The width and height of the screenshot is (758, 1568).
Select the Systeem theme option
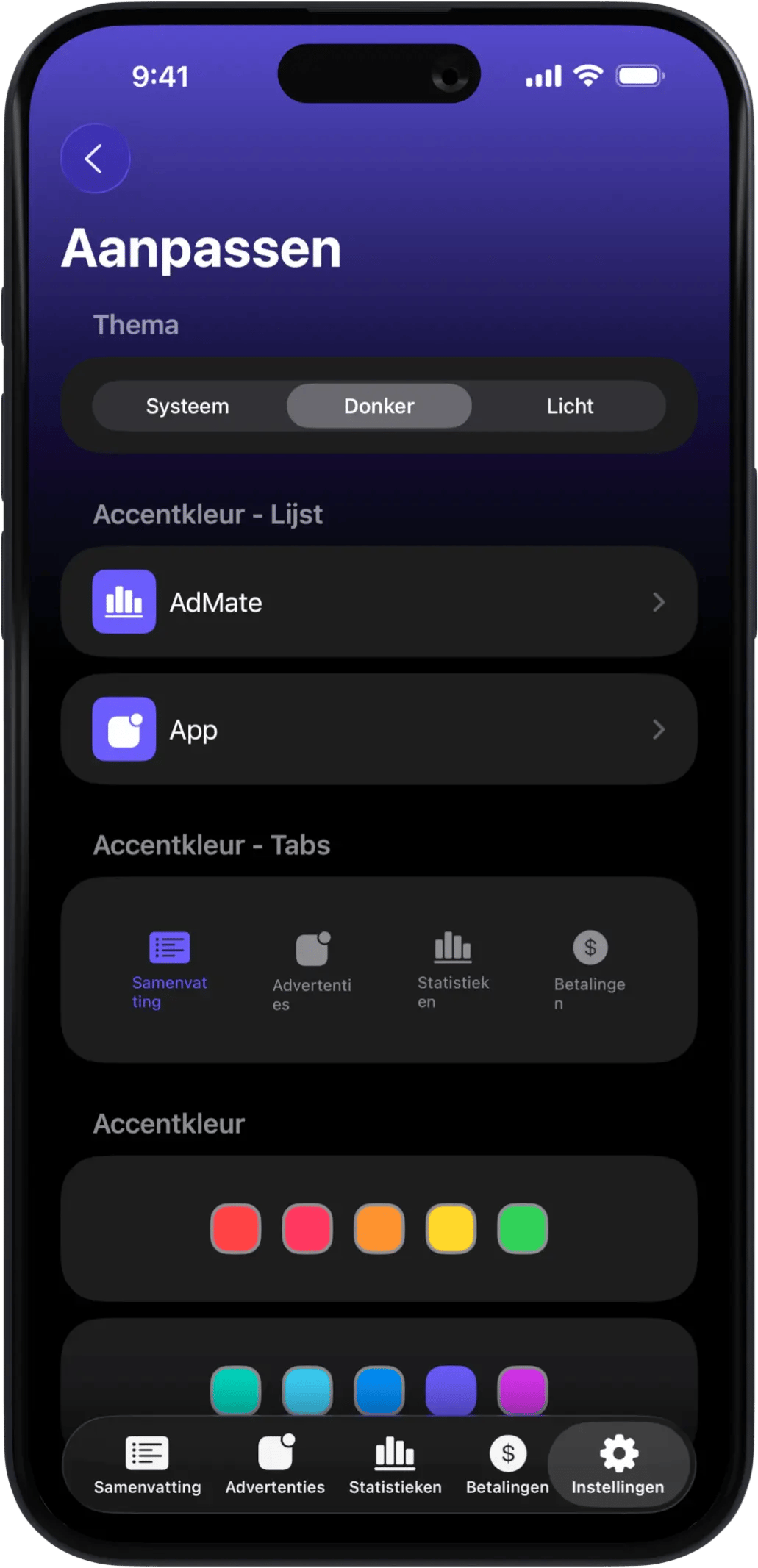click(187, 406)
